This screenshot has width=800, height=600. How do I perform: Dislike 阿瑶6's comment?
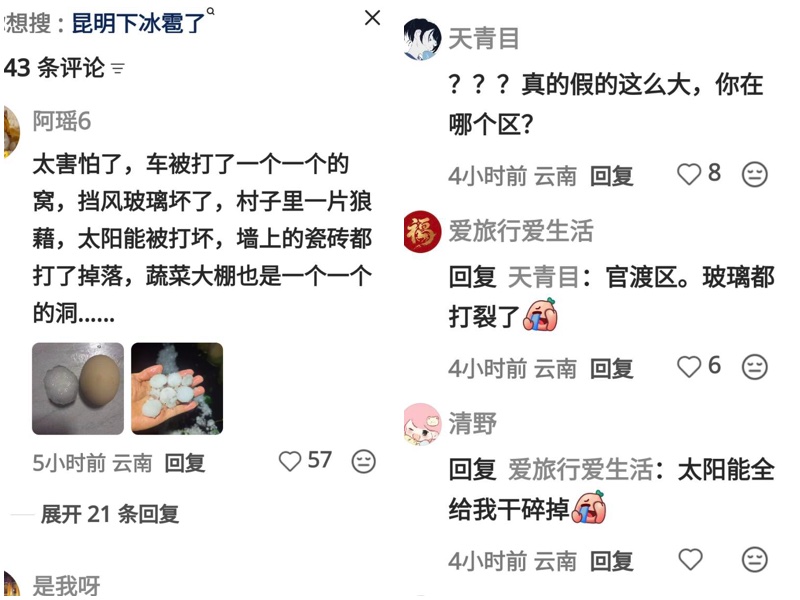pyautogui.click(x=364, y=461)
